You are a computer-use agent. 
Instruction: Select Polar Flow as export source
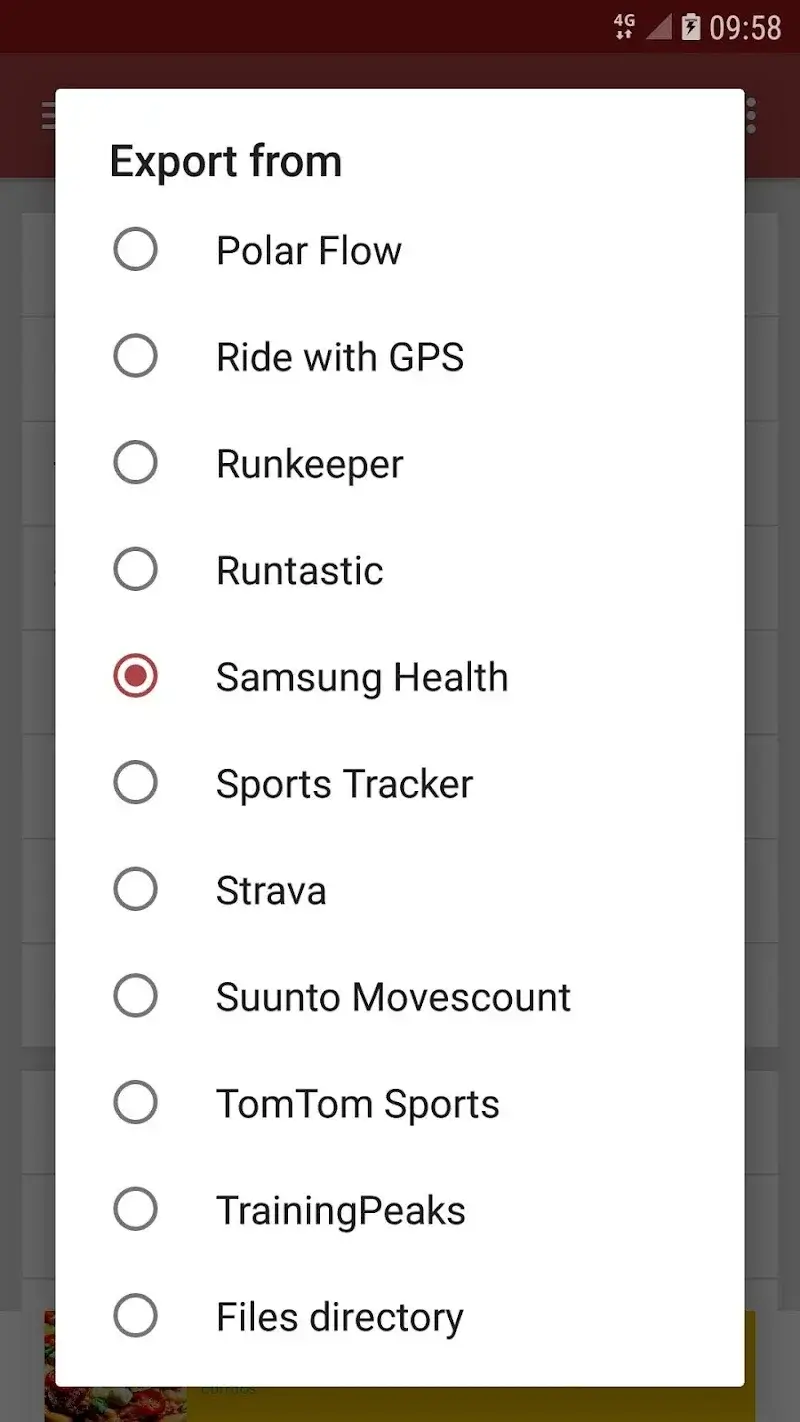(x=136, y=250)
